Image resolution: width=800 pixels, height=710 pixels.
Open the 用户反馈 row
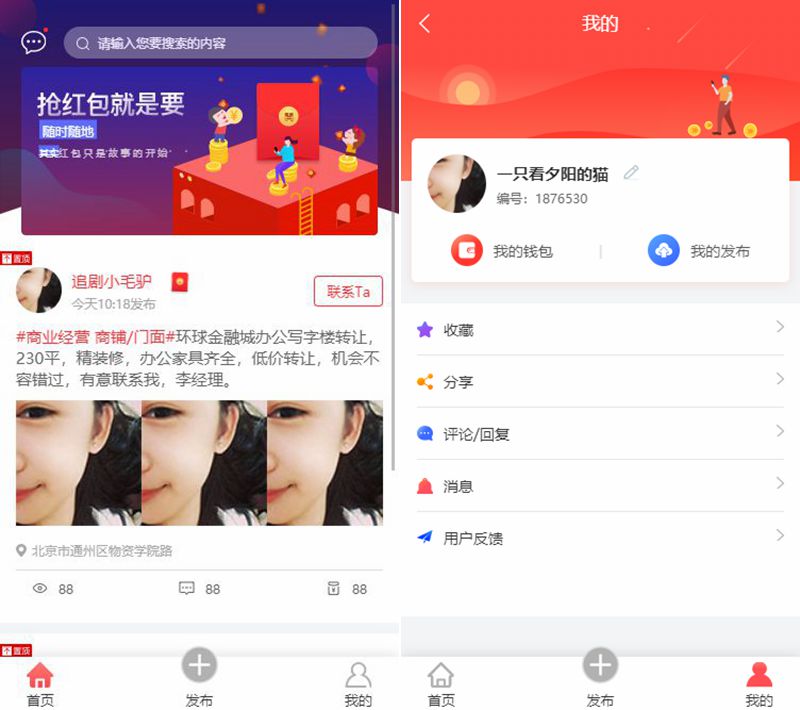600,538
